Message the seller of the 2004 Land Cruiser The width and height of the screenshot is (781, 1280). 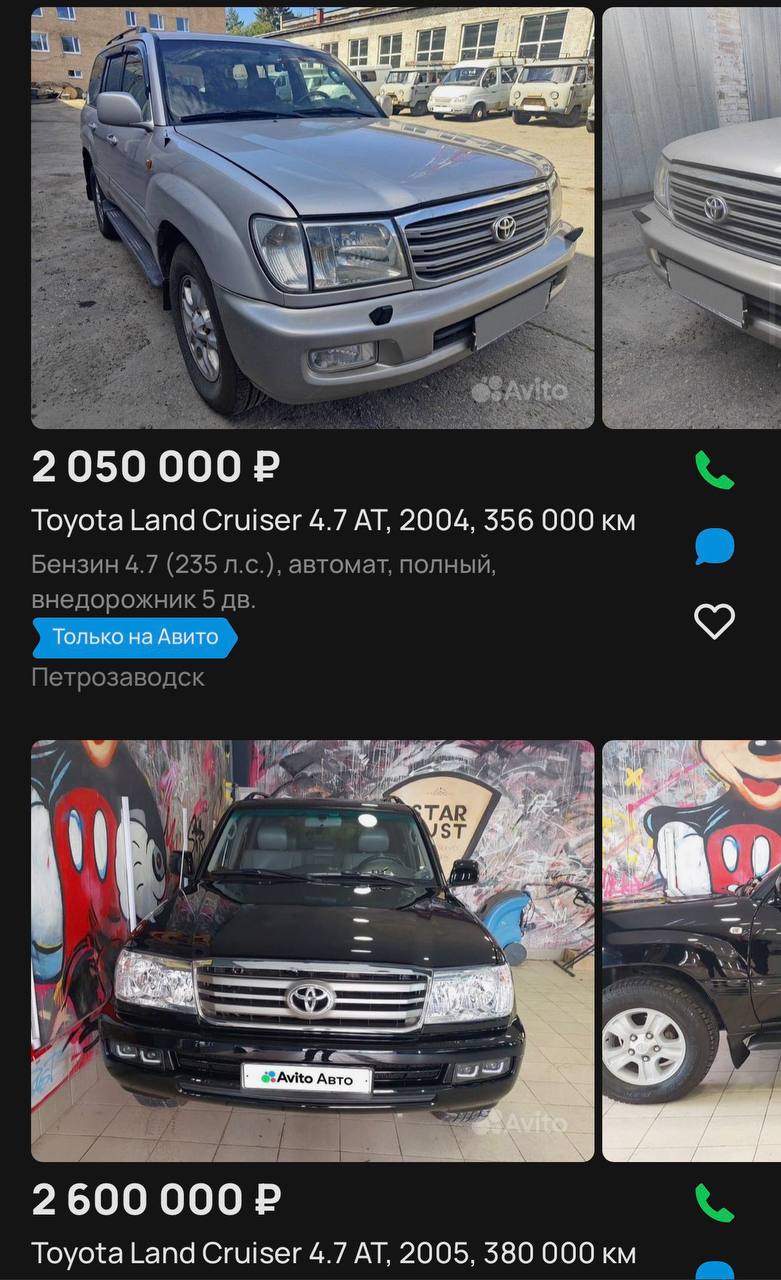(x=714, y=547)
